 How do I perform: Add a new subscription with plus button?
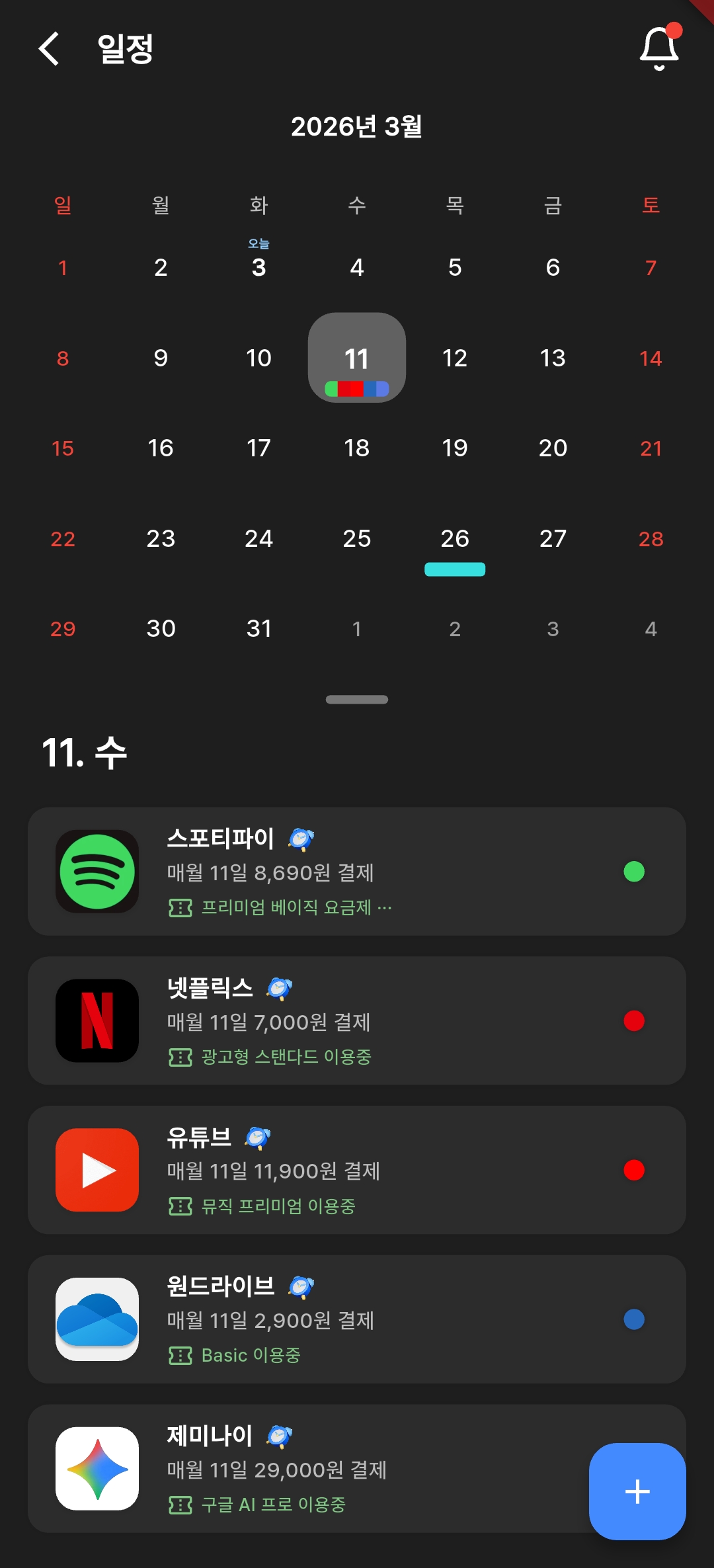[x=637, y=1491]
